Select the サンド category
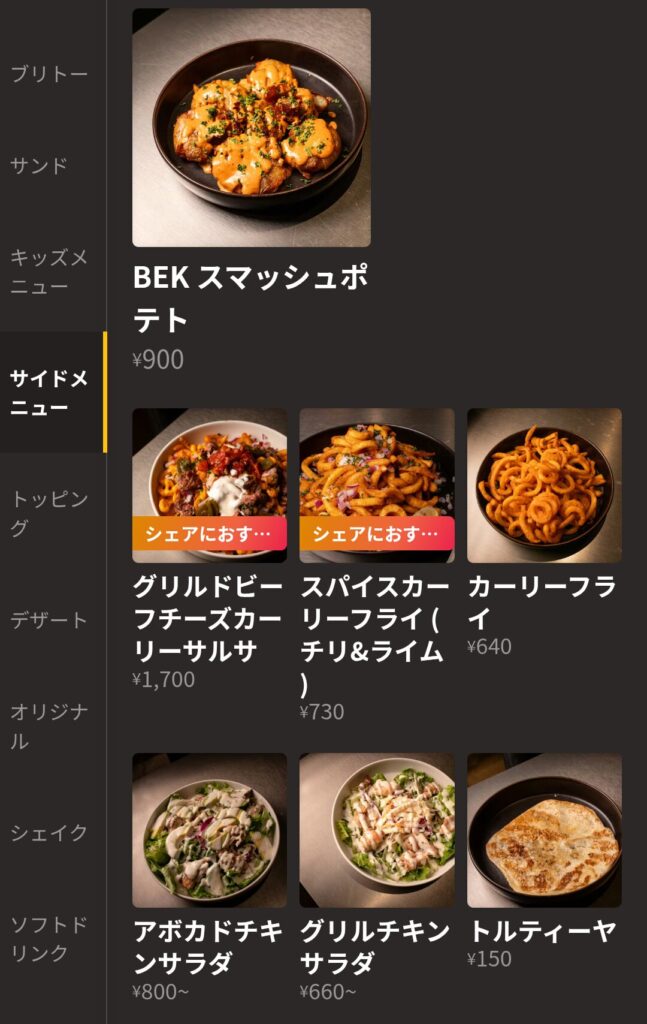This screenshot has width=647, height=1024. pos(40,166)
